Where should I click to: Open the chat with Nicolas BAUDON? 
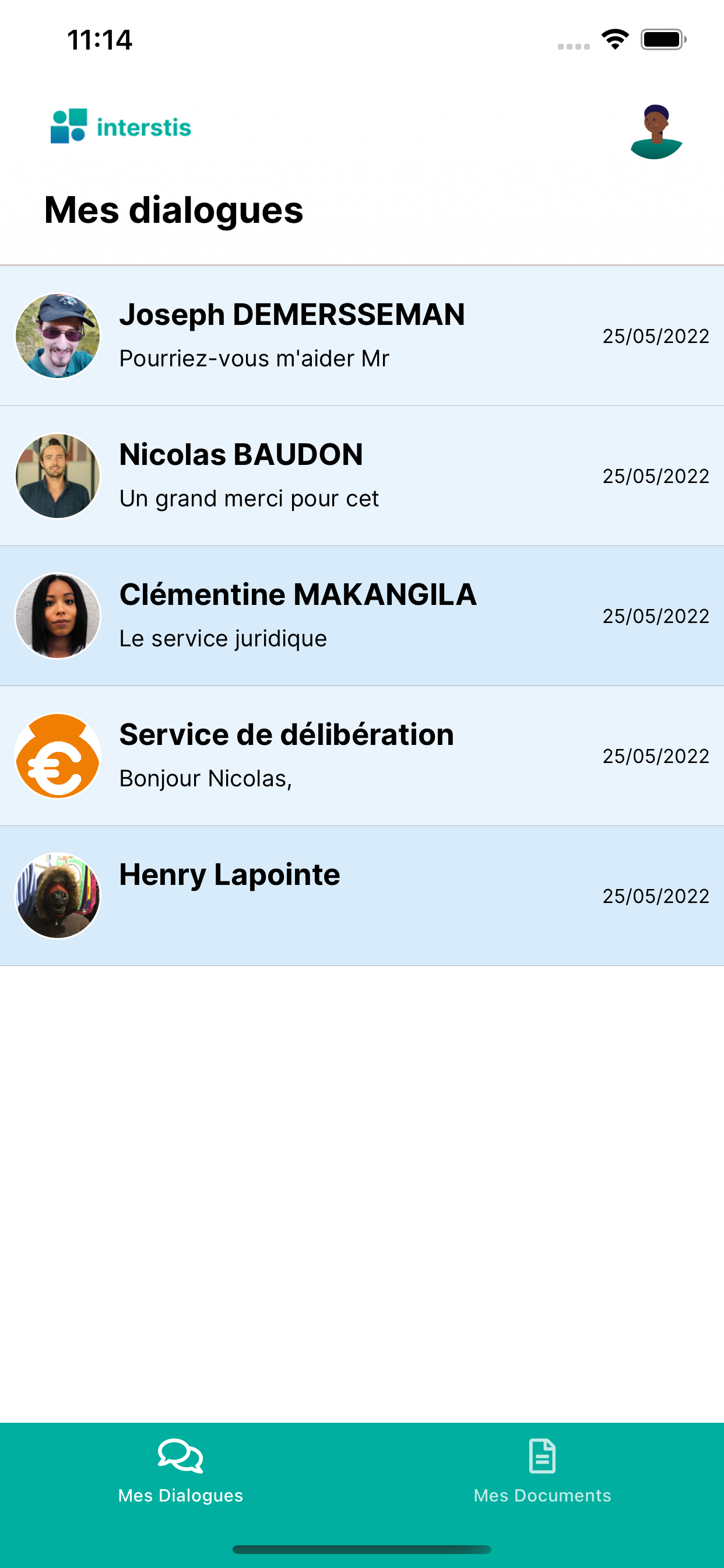pos(361,476)
